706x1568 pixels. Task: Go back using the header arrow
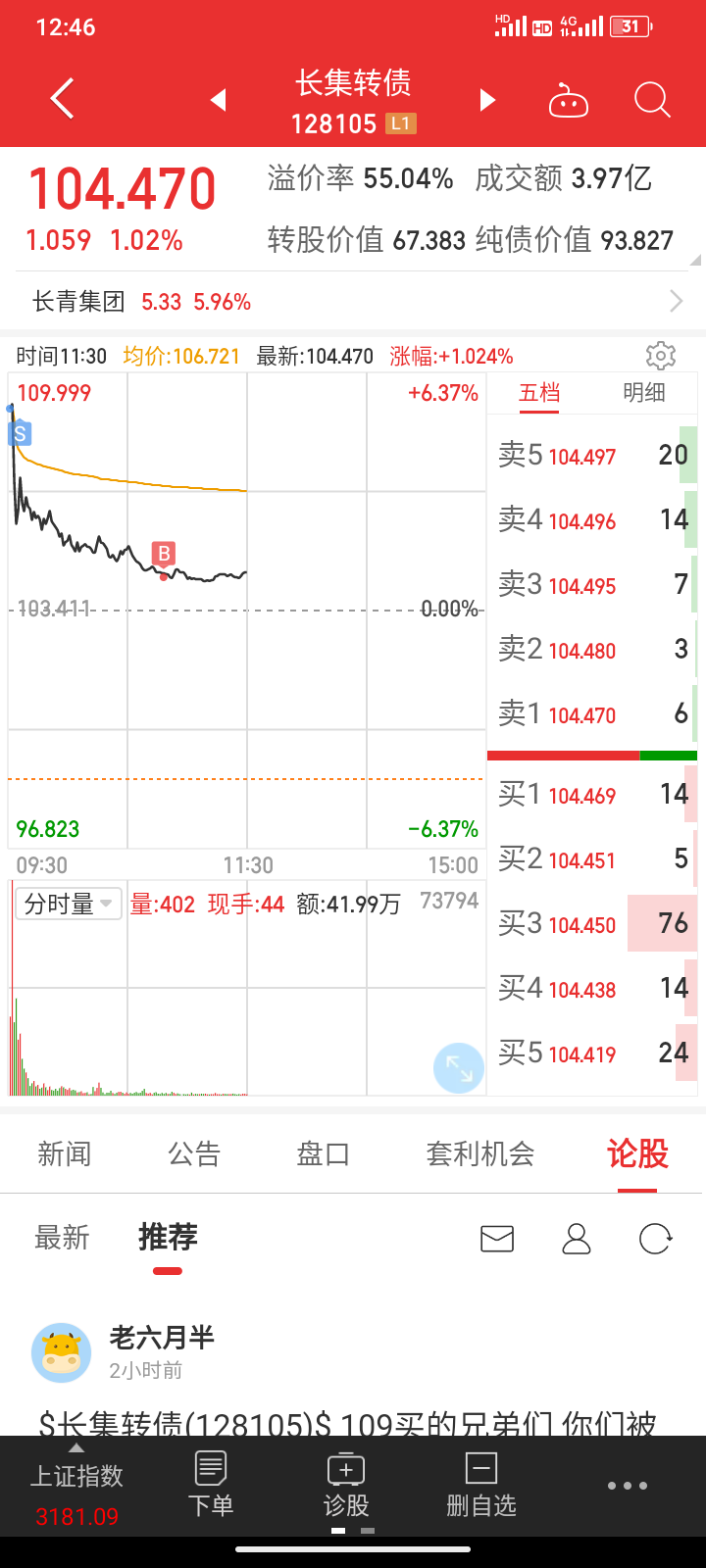coord(63,99)
